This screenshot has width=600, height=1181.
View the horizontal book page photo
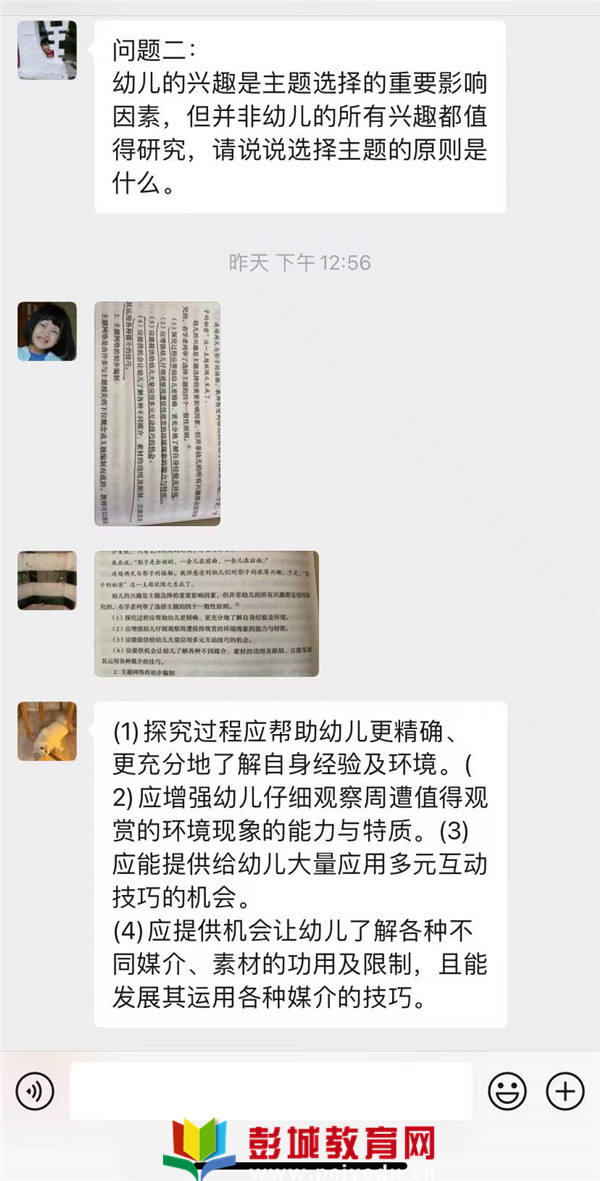pyautogui.click(x=206, y=613)
